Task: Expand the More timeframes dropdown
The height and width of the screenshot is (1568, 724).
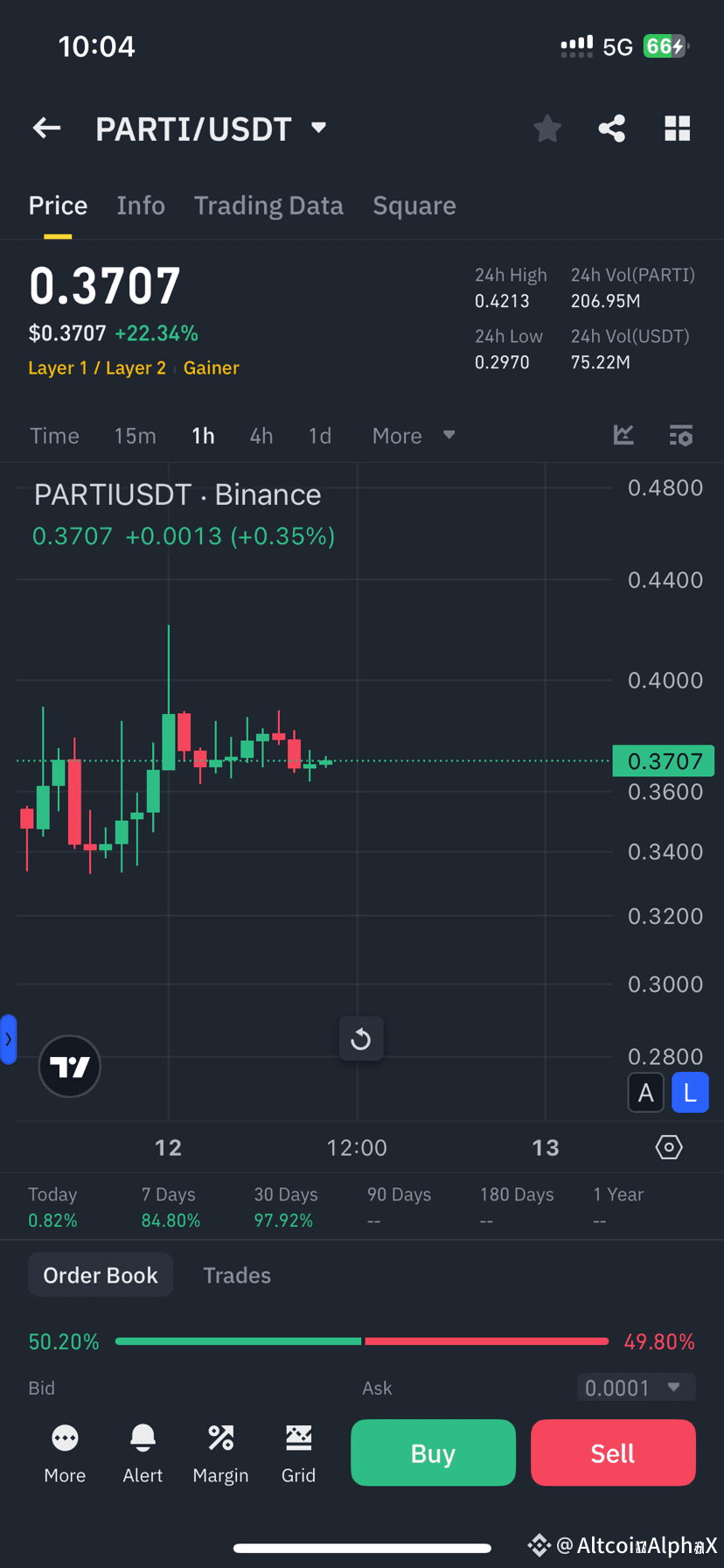Action: (x=414, y=435)
